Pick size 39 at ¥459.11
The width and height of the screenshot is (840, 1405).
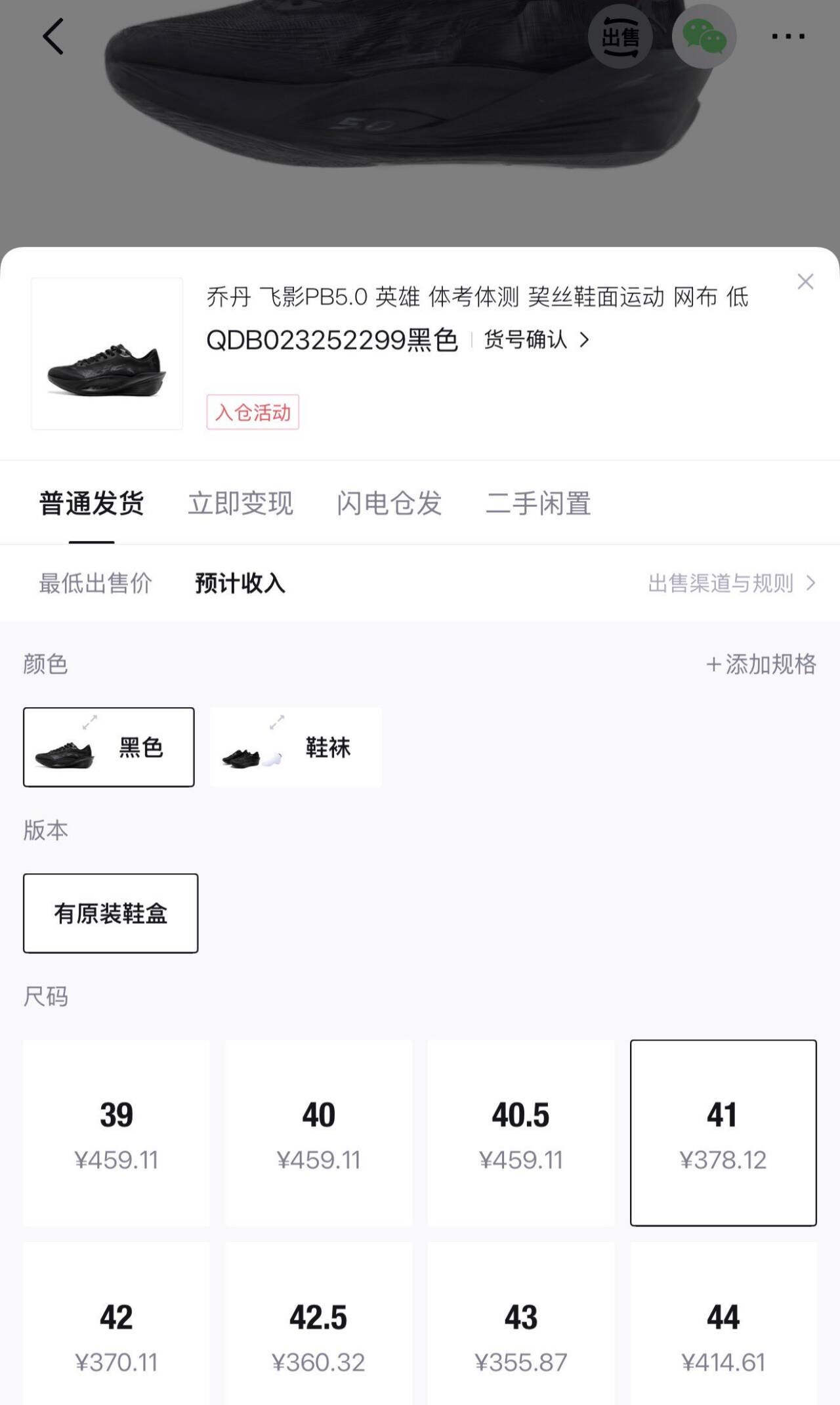tap(116, 1133)
